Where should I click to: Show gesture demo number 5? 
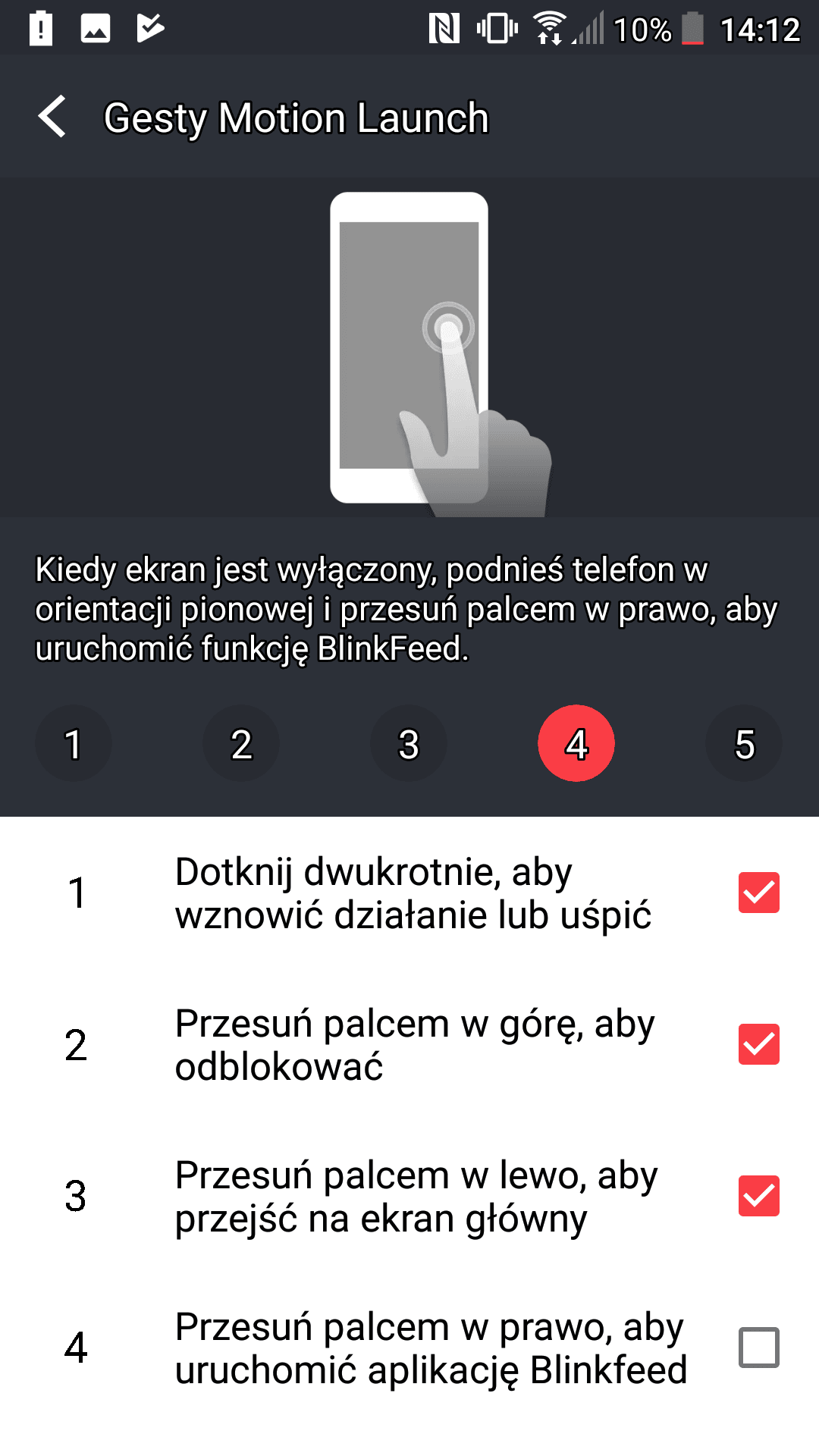(744, 743)
